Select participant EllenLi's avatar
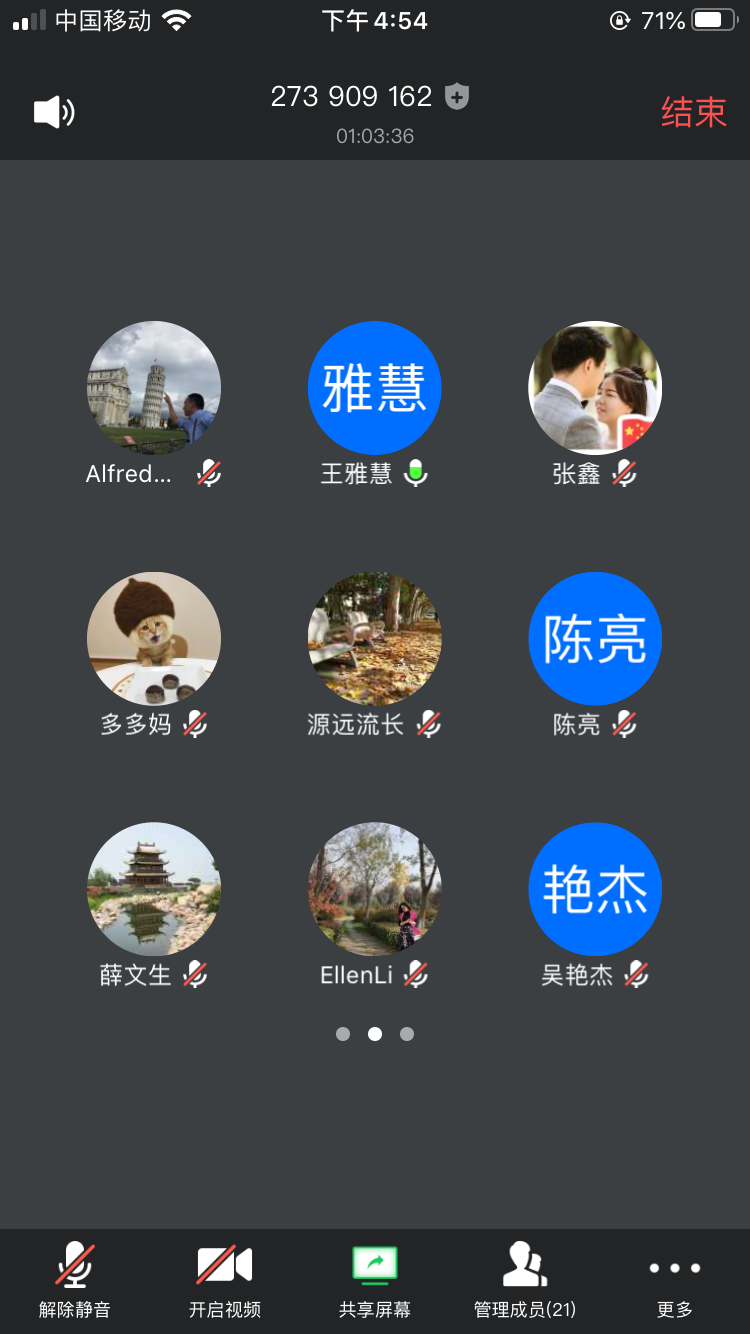This screenshot has width=750, height=1334. click(x=375, y=889)
